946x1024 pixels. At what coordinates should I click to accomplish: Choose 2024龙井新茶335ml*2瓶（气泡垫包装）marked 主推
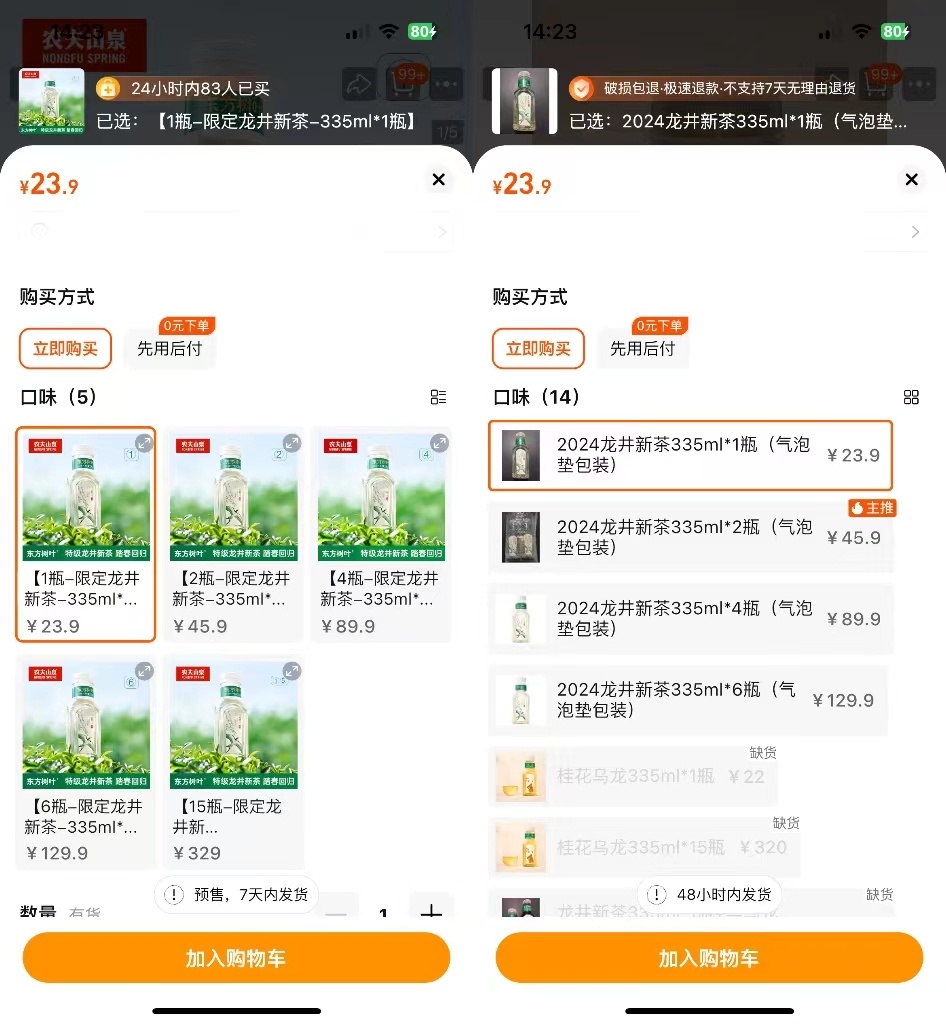coord(690,537)
